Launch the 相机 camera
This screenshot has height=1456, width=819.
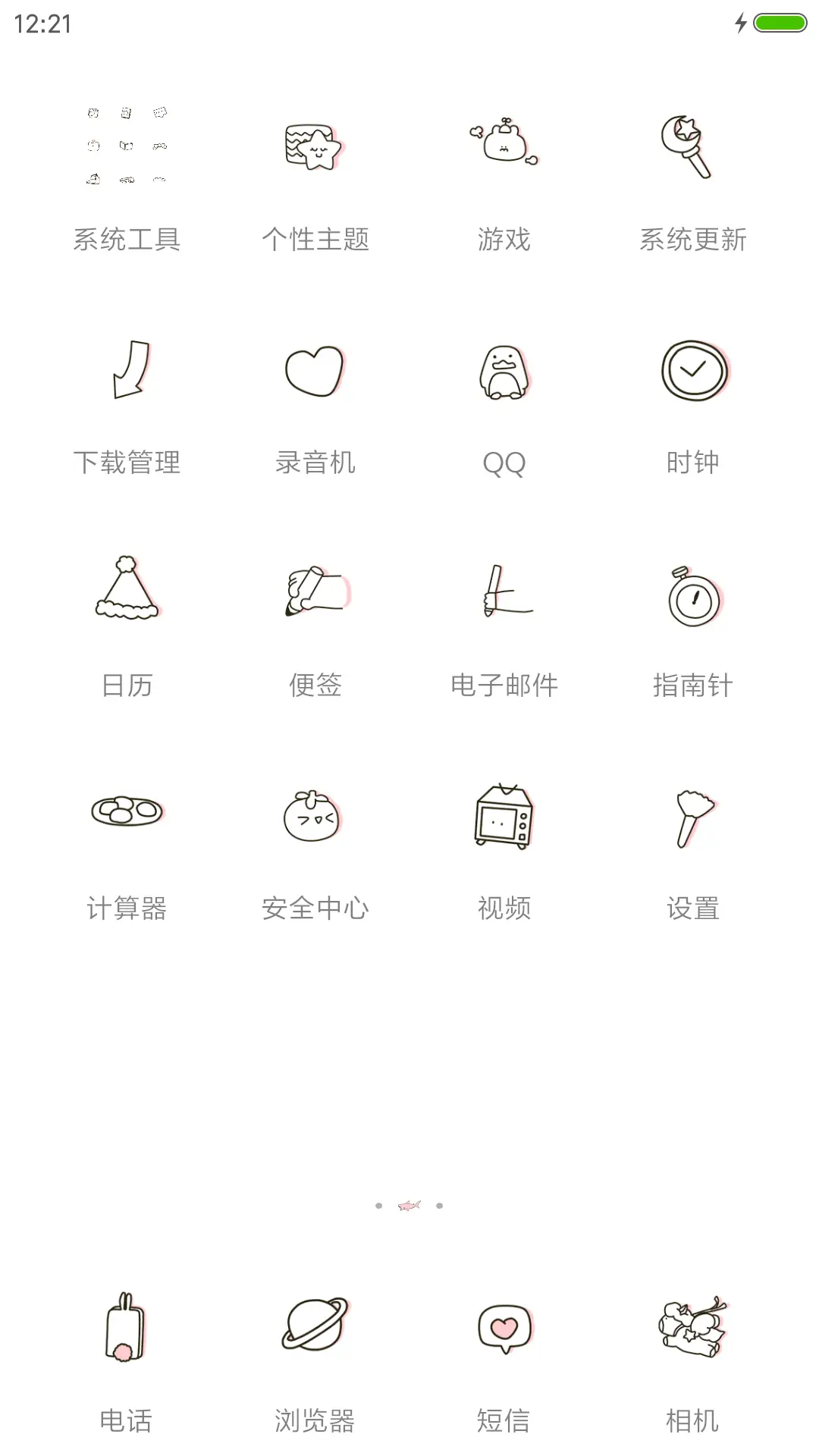tap(692, 1327)
